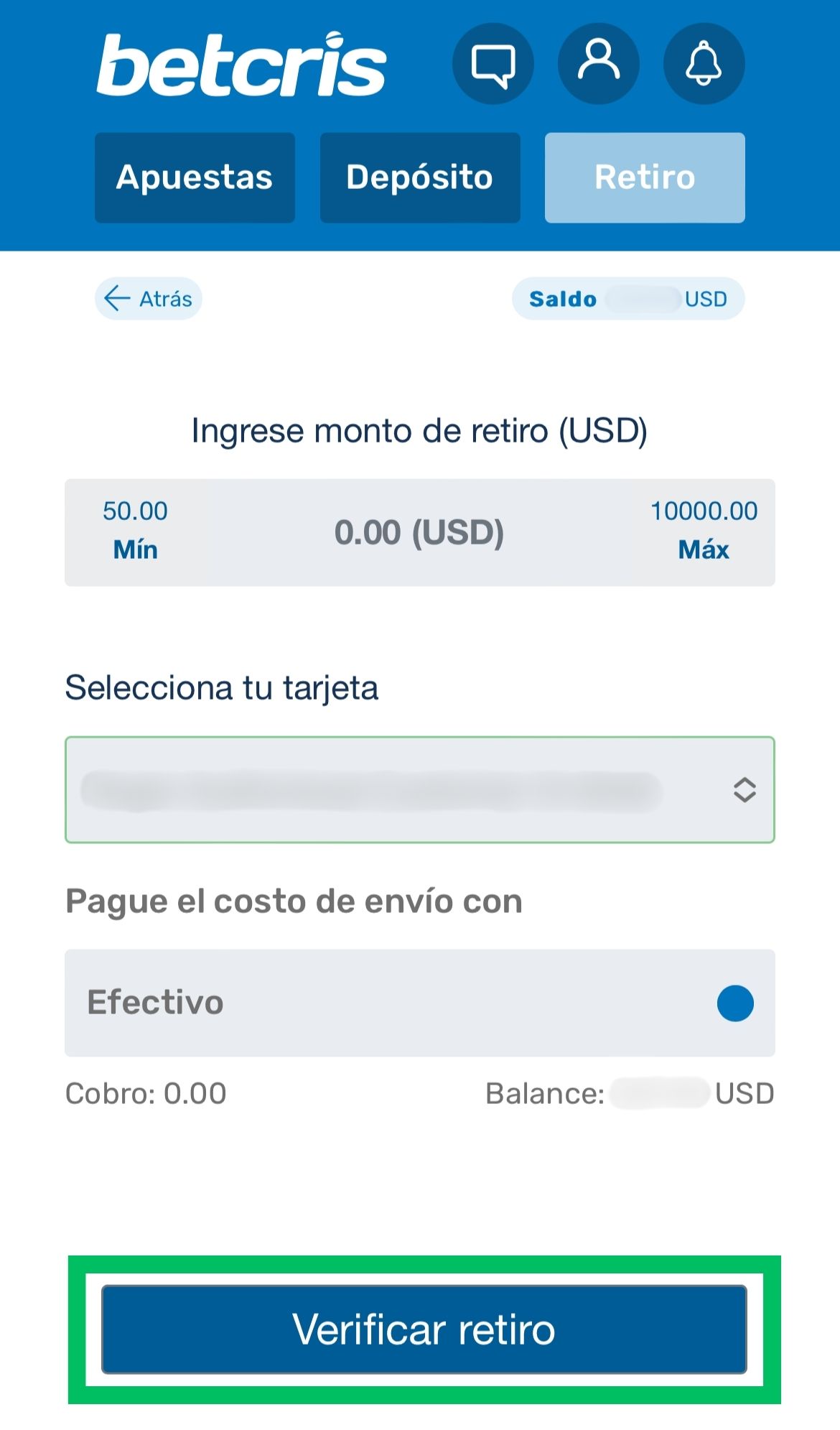Viewport: 840px width, 1430px height.
Task: Open the user account icon
Action: coord(598,64)
